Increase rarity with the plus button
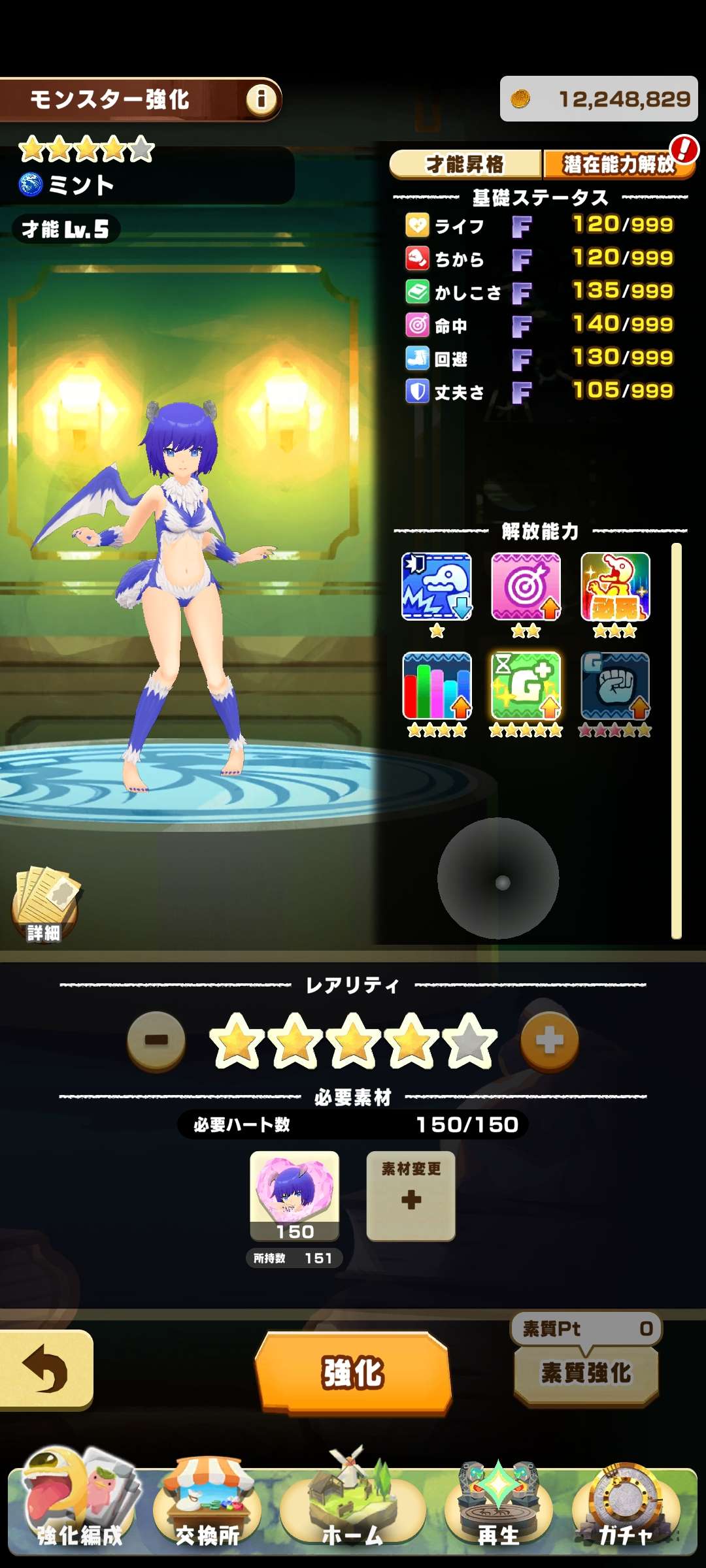This screenshot has height=1568, width=706. coord(549,1041)
